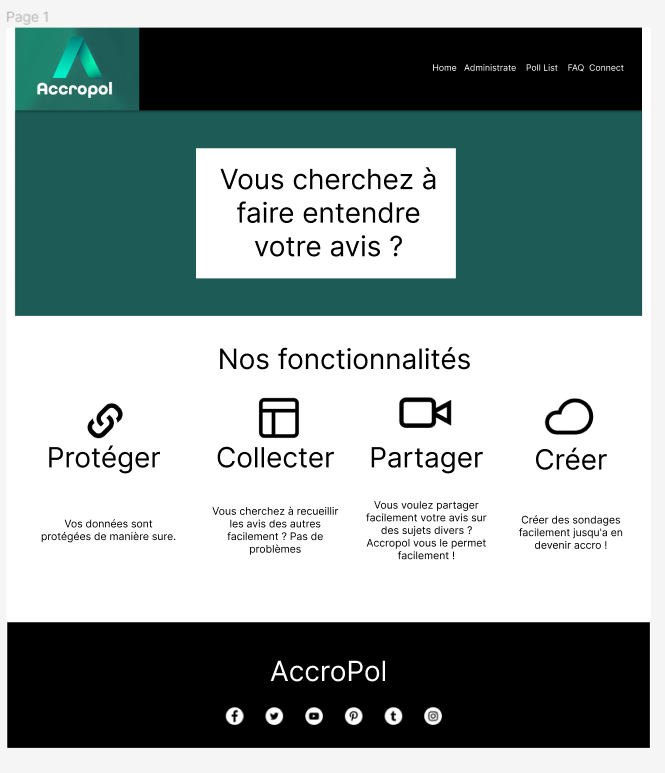Open the FAQ link
Screen dimensions: 665x773
(576, 68)
